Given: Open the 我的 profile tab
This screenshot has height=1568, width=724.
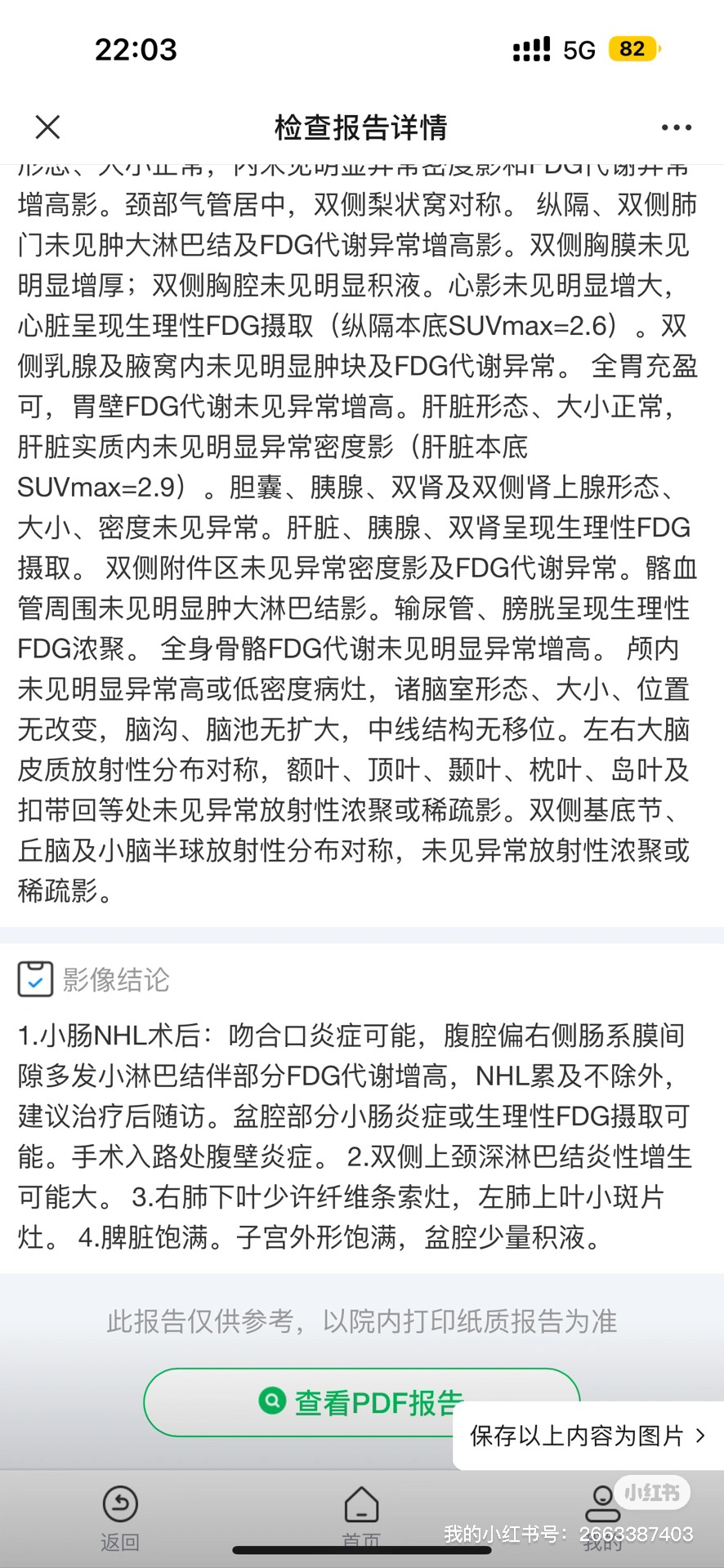Looking at the screenshot, I should [x=602, y=1518].
